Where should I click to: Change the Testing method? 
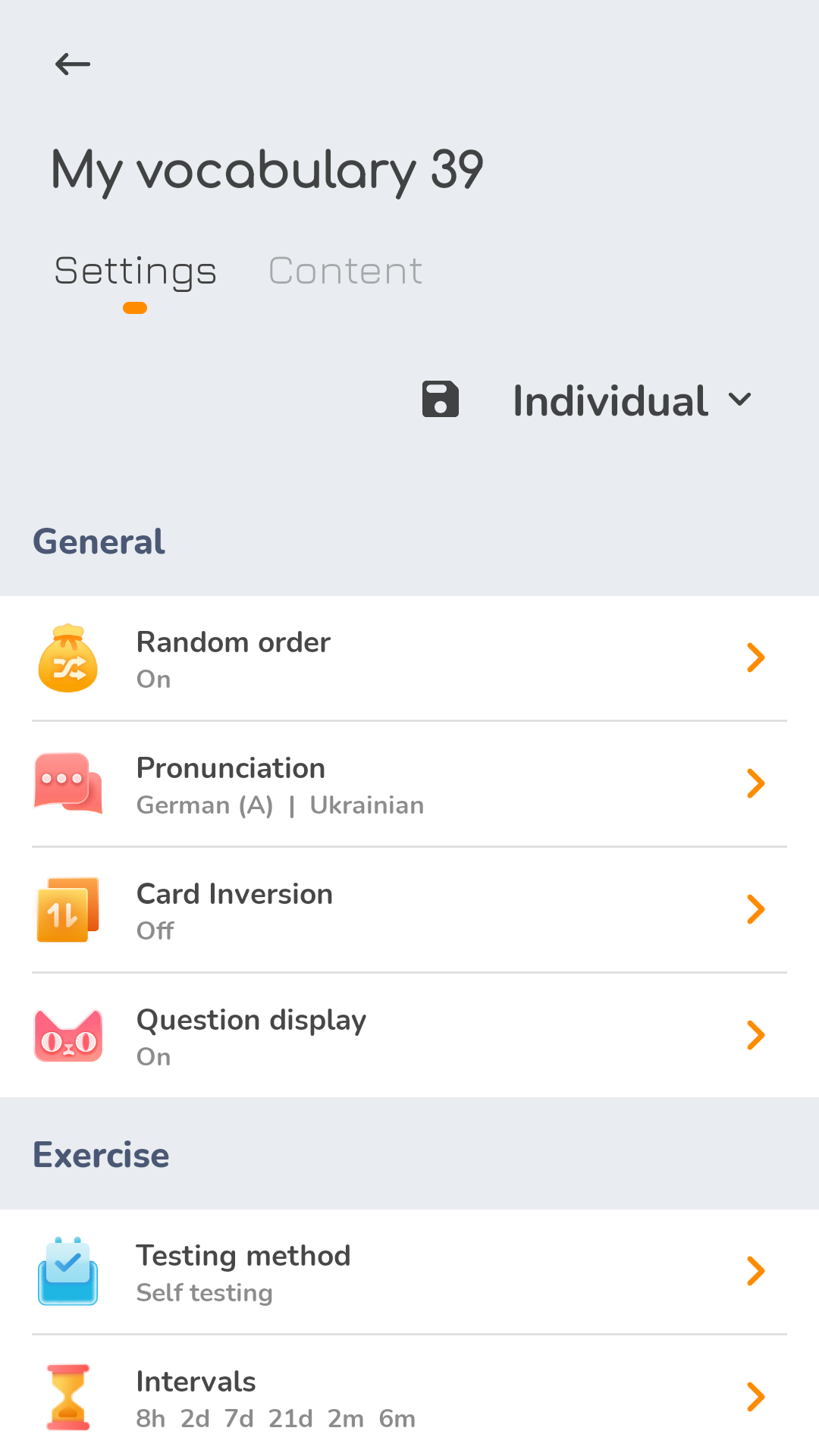click(x=409, y=1272)
